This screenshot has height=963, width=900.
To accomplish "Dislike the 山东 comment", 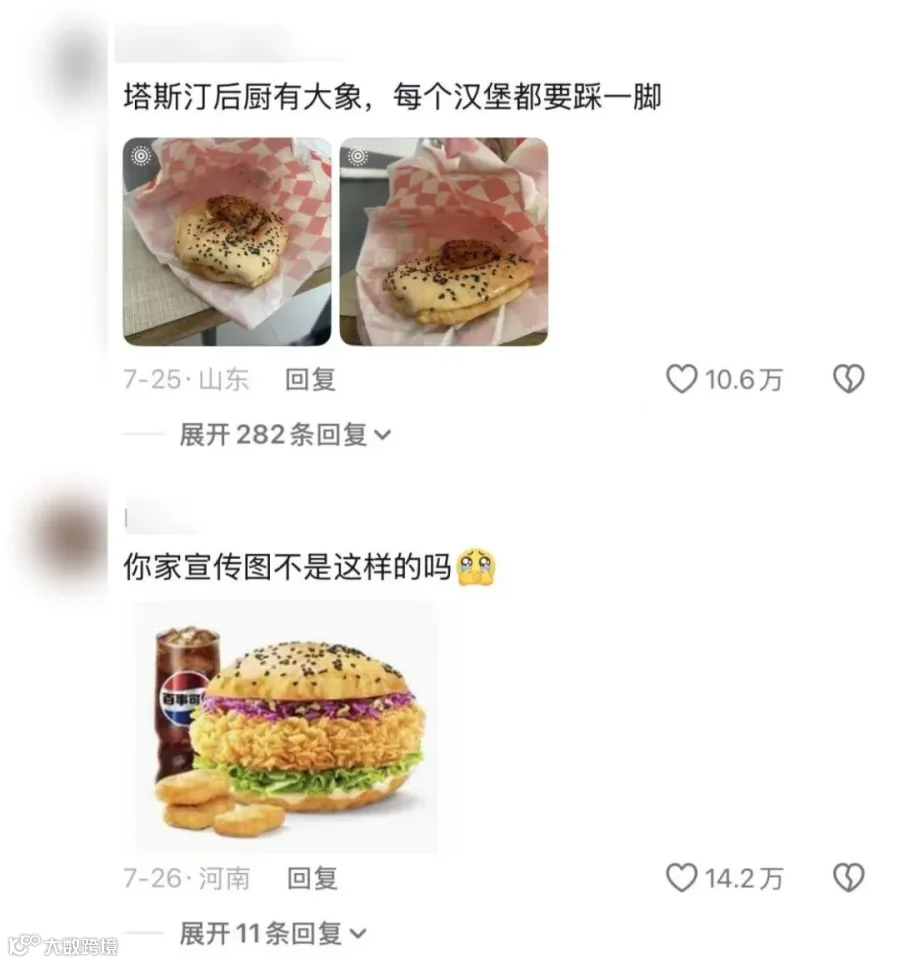I will tap(848, 379).
